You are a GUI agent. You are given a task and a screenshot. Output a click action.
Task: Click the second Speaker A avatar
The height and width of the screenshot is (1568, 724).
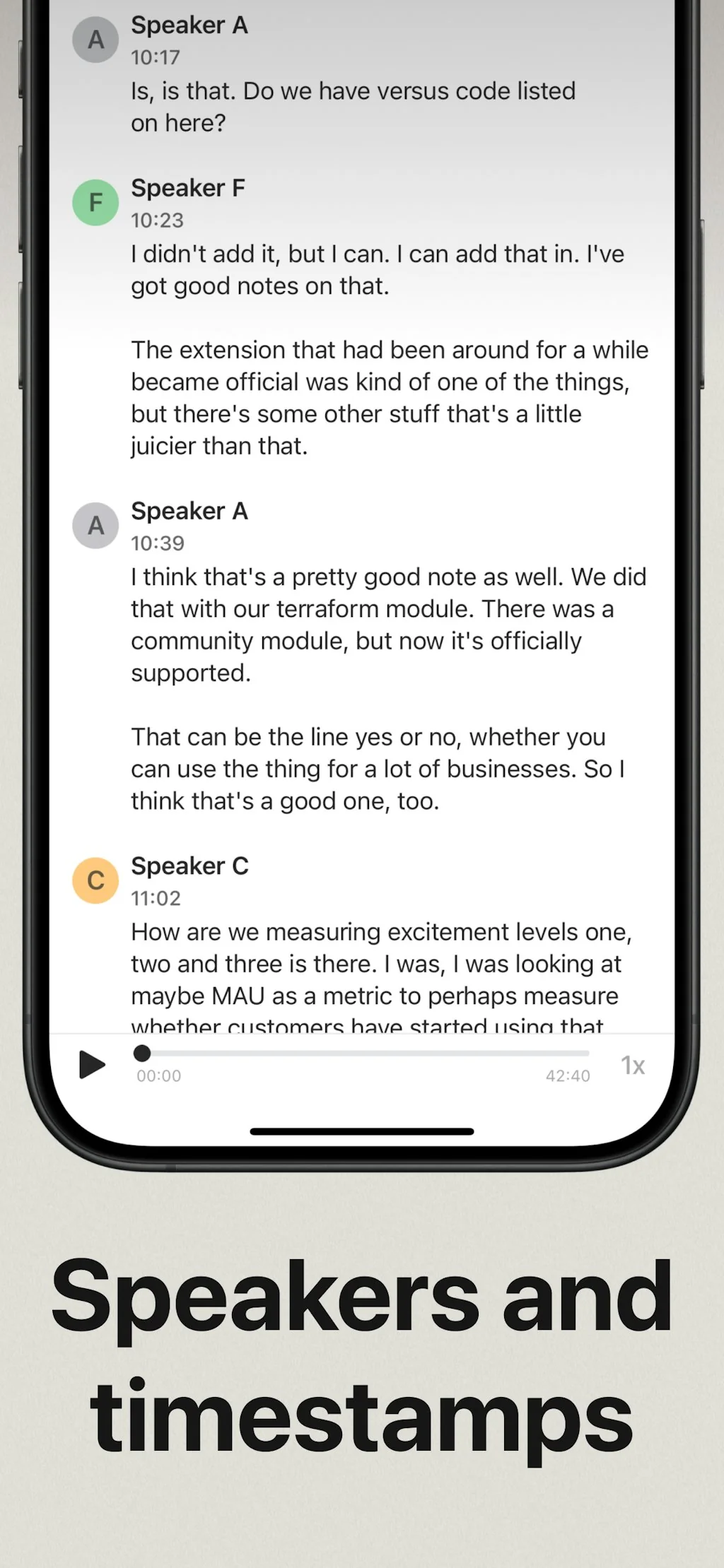(95, 526)
